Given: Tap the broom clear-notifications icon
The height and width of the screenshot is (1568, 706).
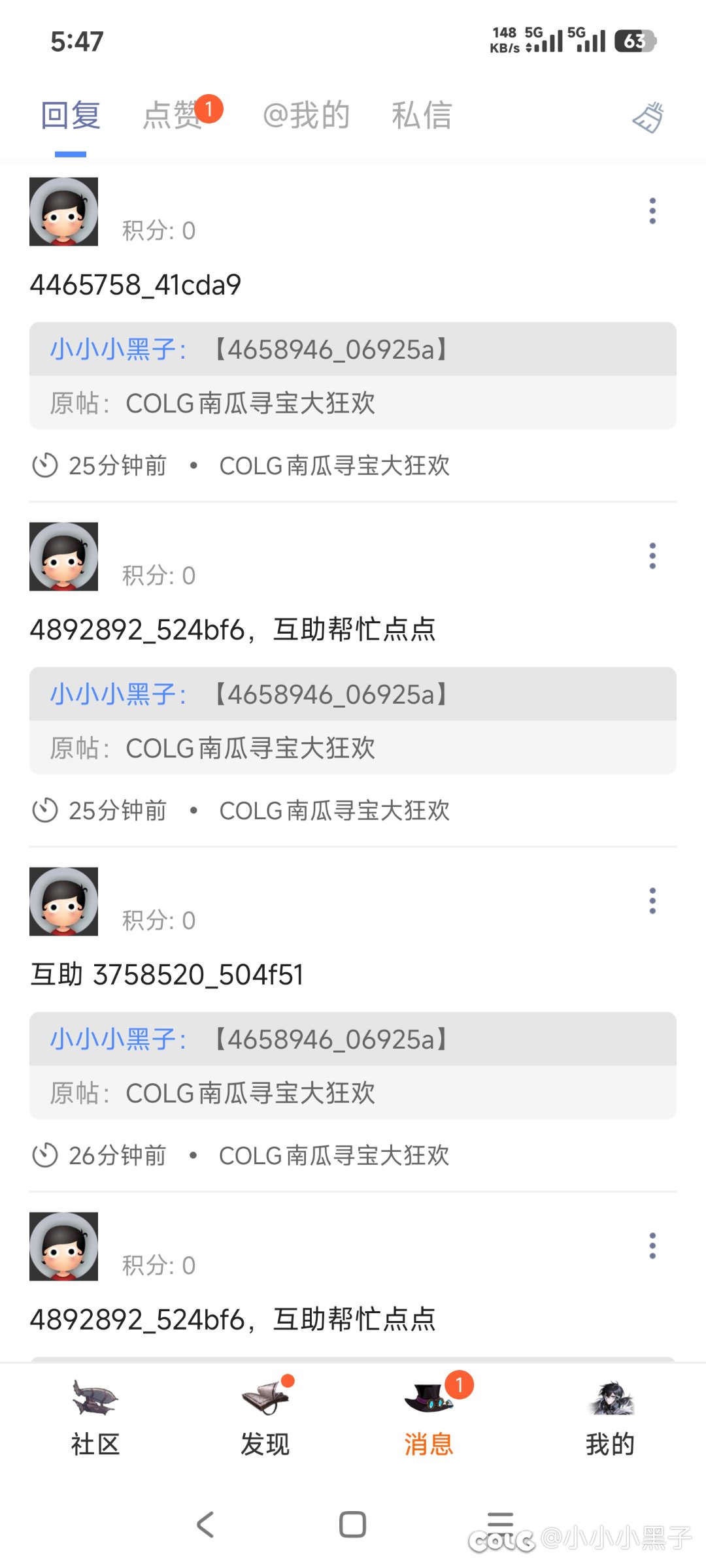Looking at the screenshot, I should (x=648, y=116).
